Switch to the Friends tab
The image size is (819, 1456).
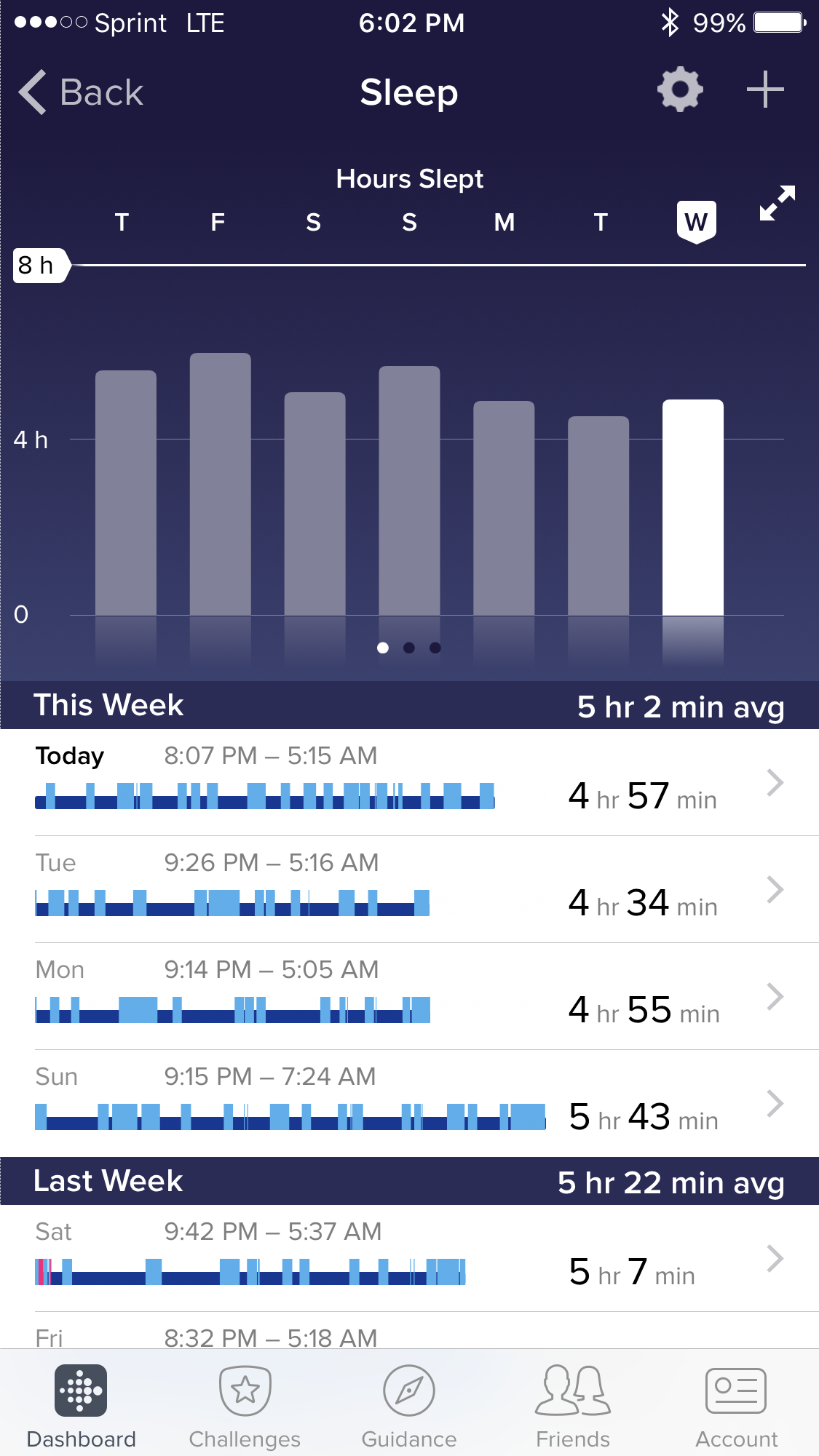point(573,1406)
